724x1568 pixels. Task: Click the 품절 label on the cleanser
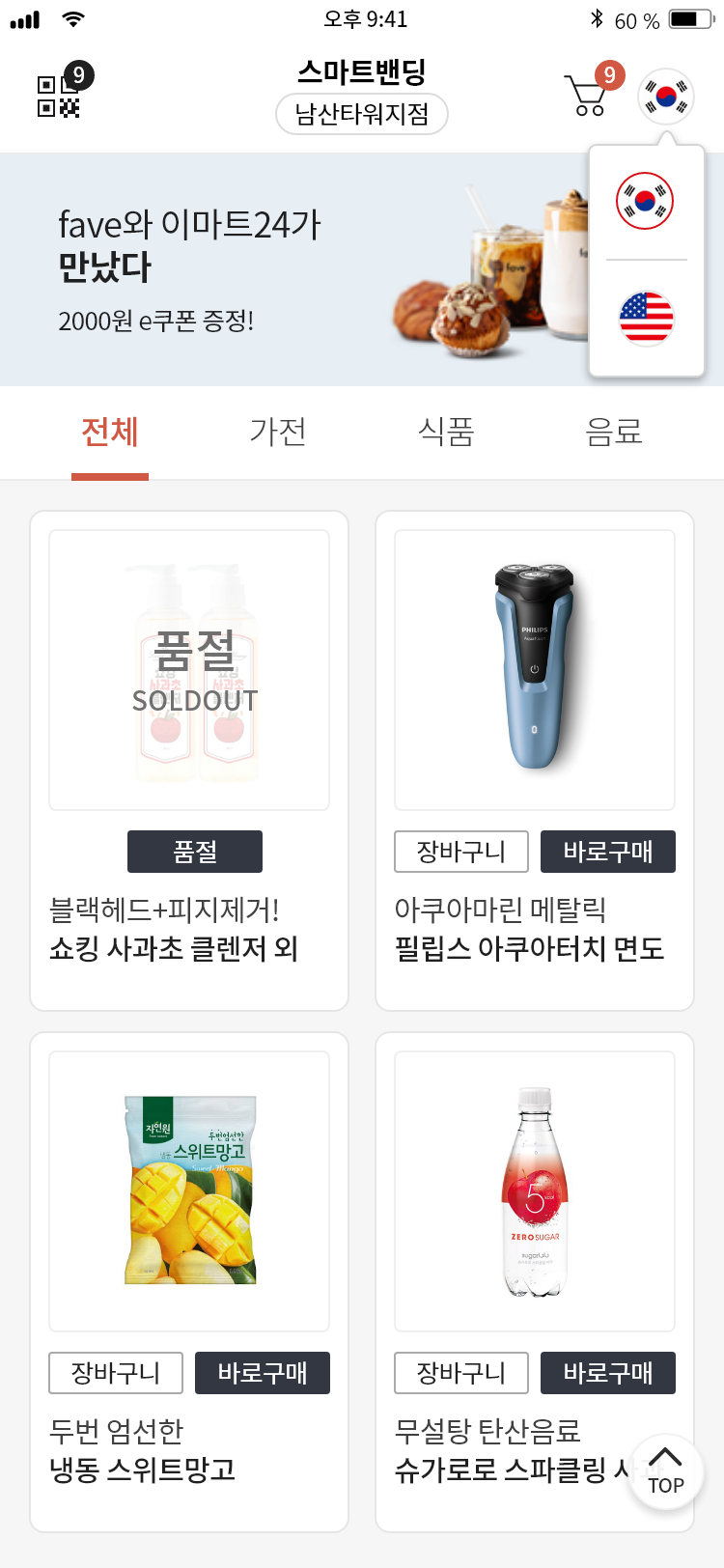tap(195, 852)
